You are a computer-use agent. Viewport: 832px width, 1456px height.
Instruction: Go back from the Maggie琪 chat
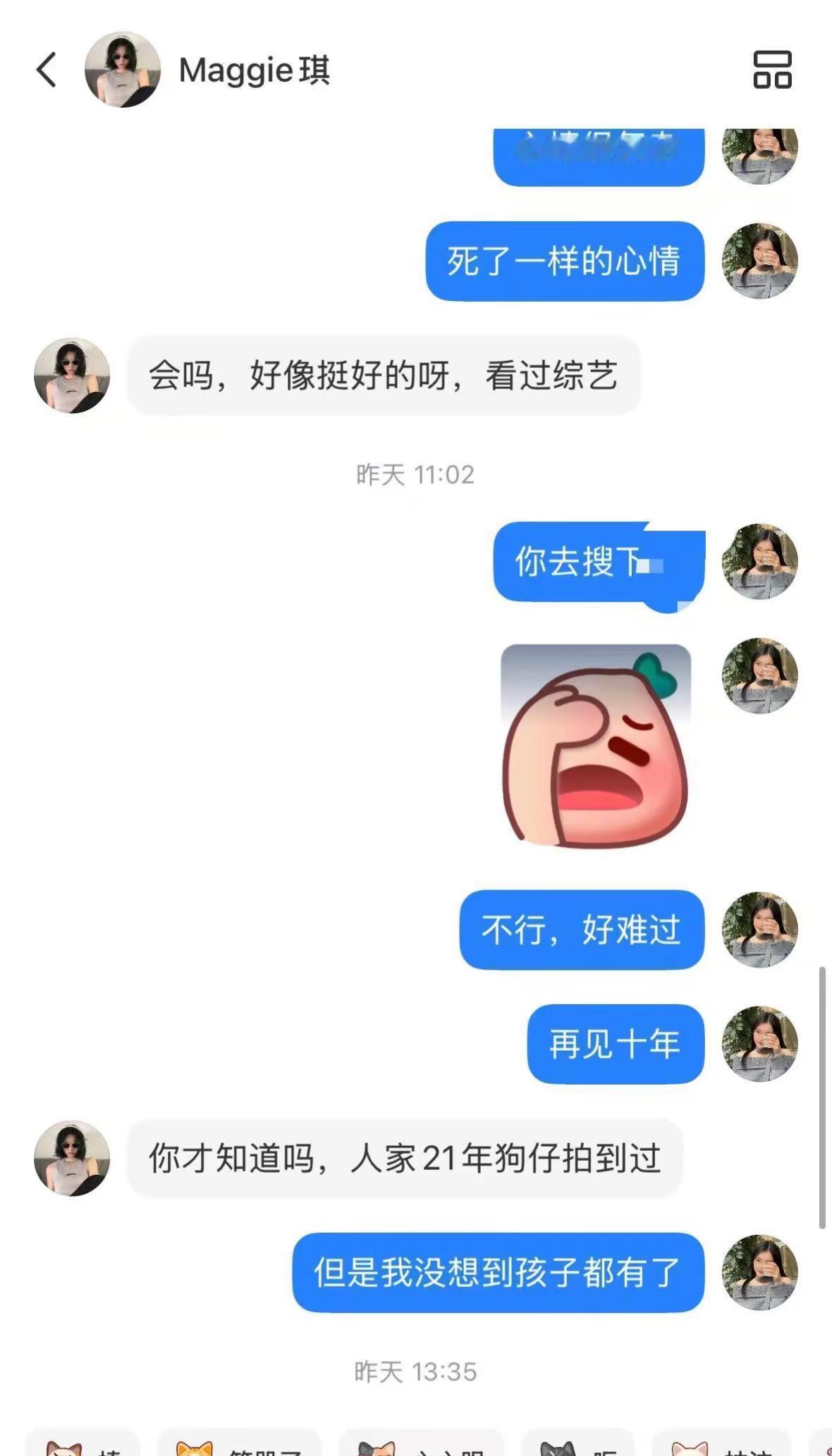click(47, 70)
